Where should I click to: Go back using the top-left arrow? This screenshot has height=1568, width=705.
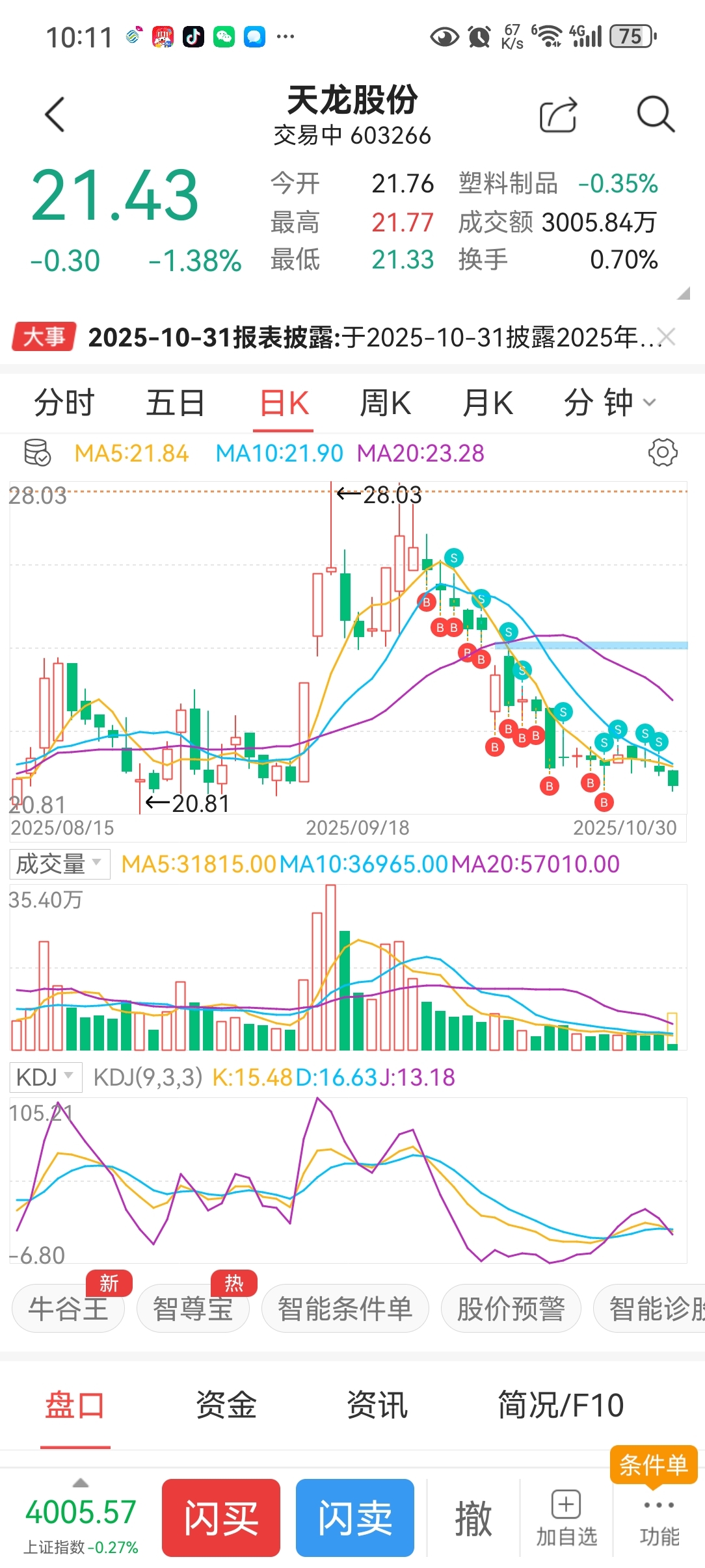[55, 114]
